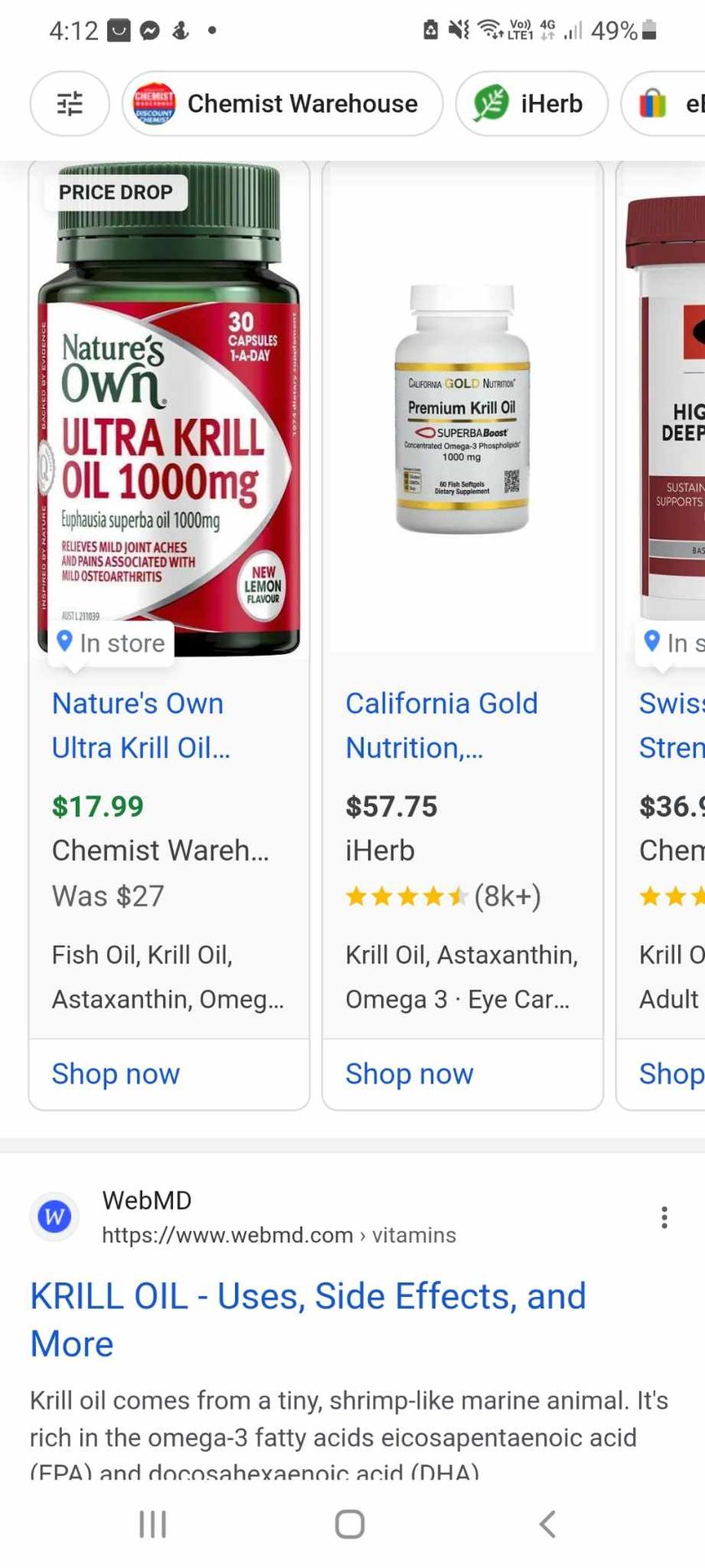Shop now for California Gold Nutrition
Viewport: 705px width, 1568px height.
pos(409,1074)
